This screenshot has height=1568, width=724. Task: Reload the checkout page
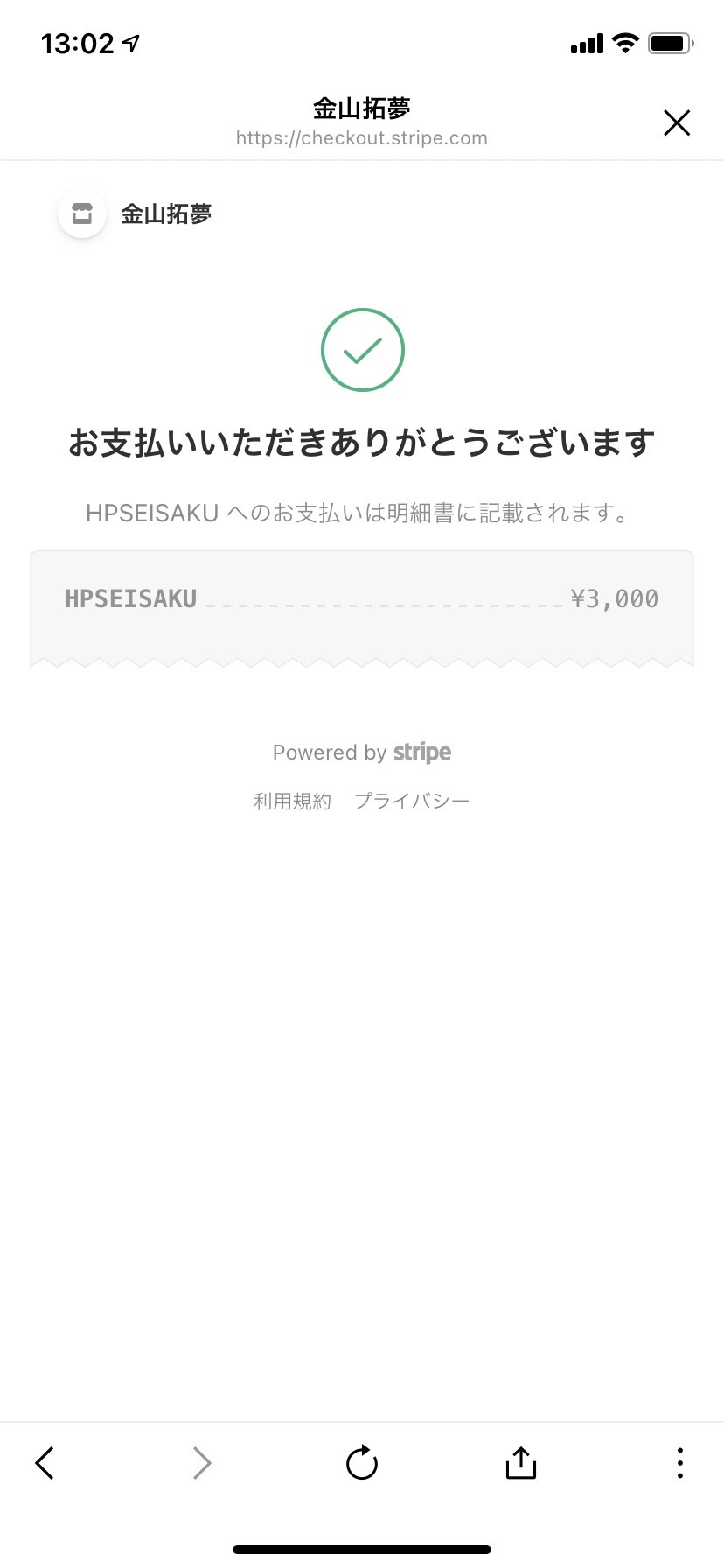coord(361,1462)
